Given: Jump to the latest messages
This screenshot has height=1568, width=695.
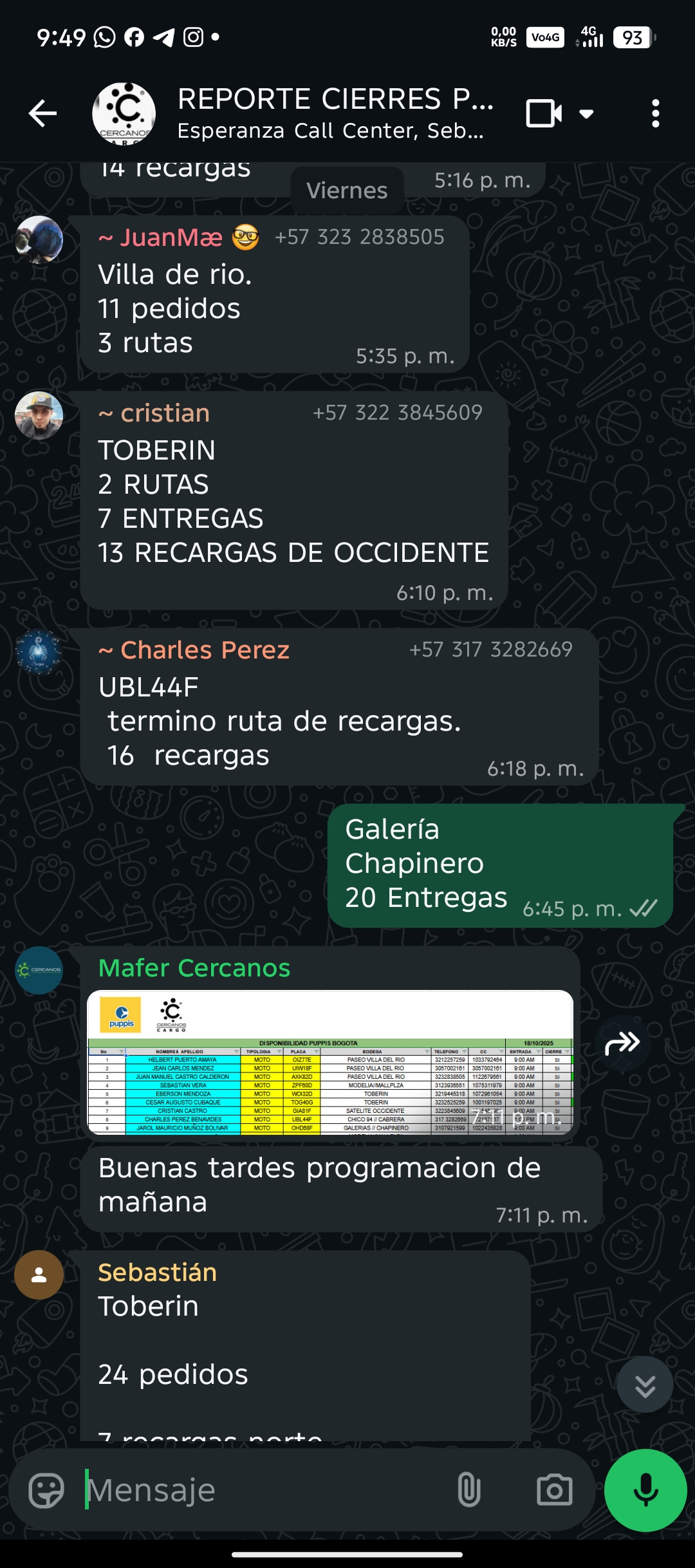Looking at the screenshot, I should tap(645, 1385).
